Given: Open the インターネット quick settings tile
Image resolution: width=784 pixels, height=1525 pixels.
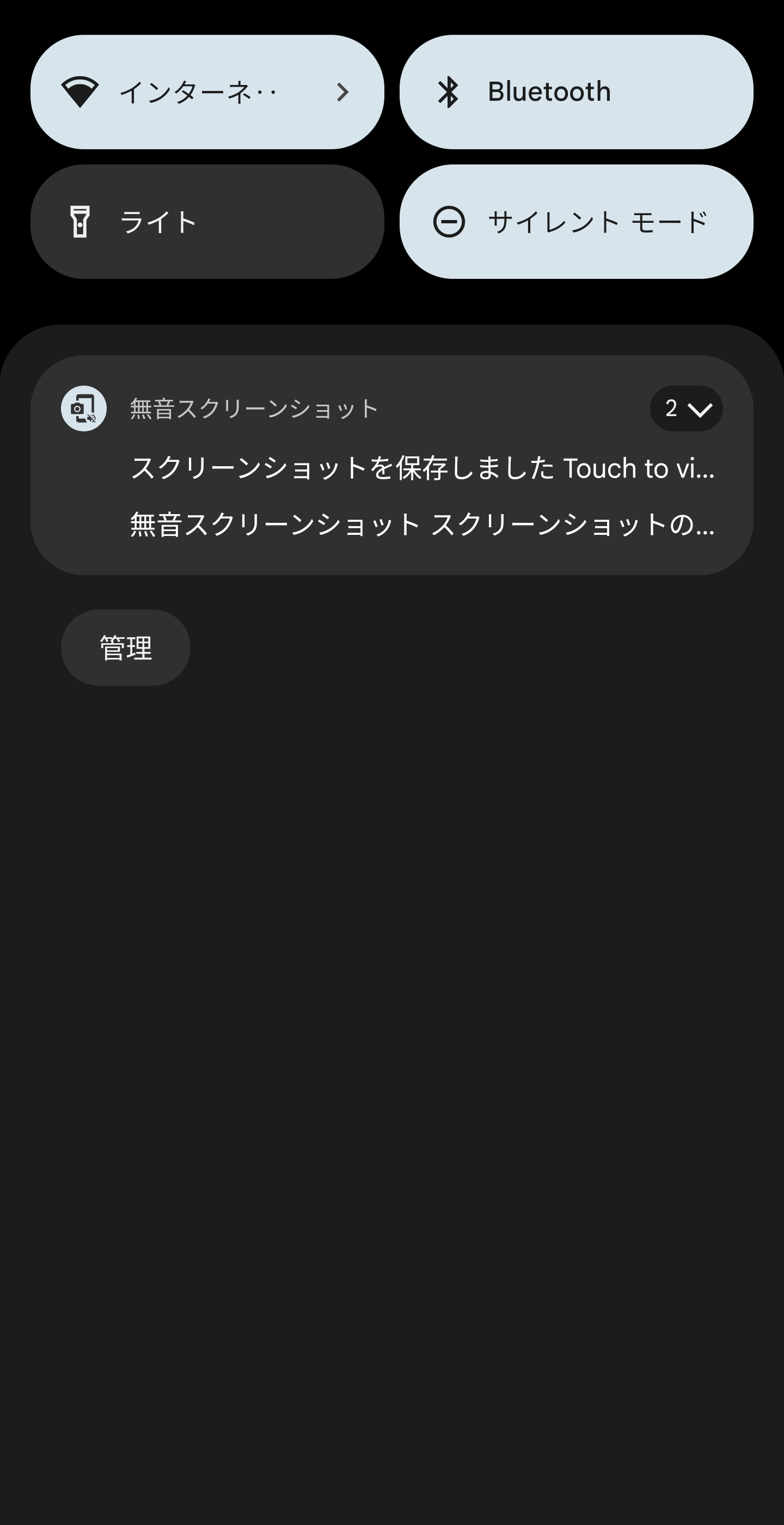Looking at the screenshot, I should (x=206, y=91).
